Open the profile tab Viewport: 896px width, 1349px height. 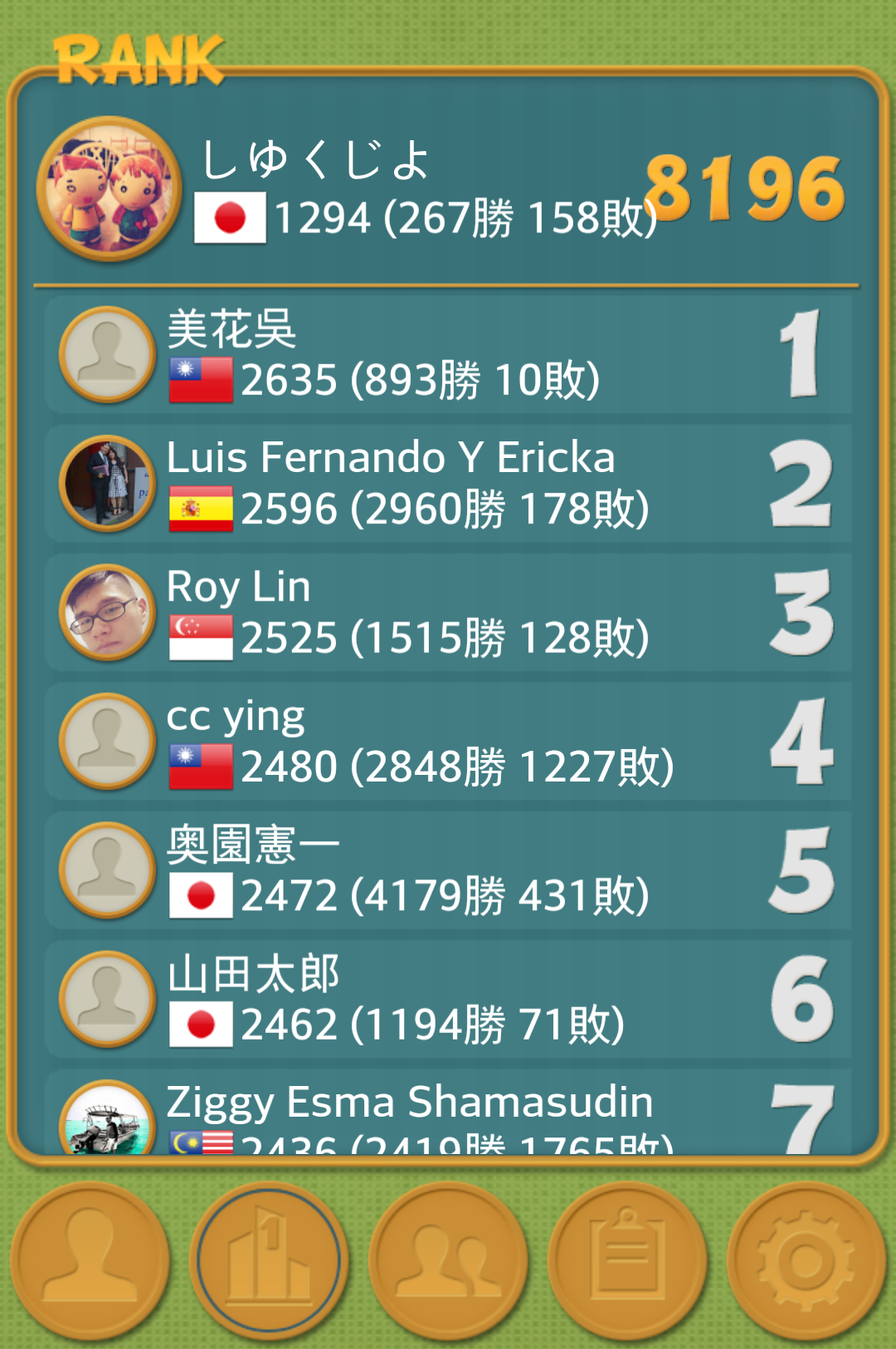(90, 1259)
